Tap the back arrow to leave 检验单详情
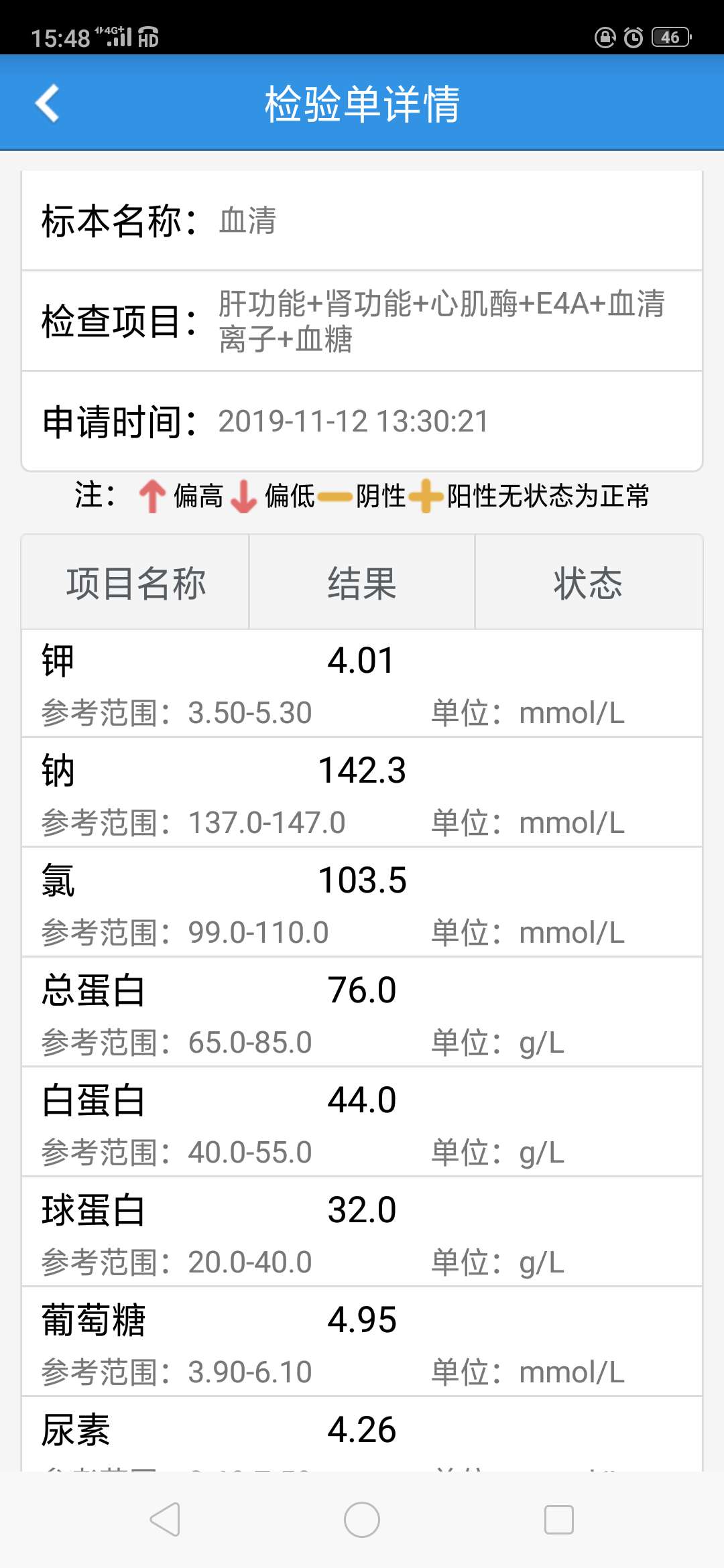 click(47, 104)
